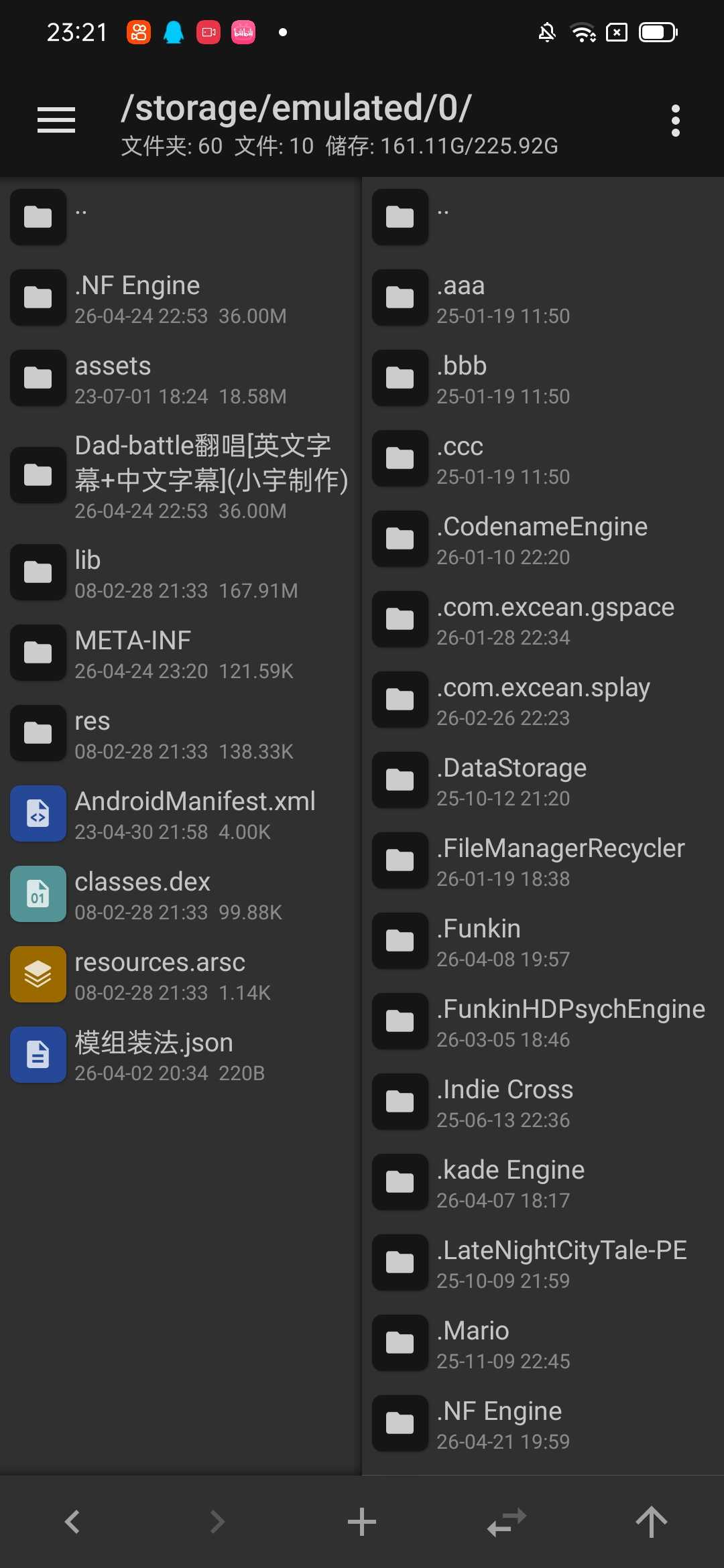Open the .FileManagerRecycler folder
Image resolution: width=724 pixels, height=1568 pixels.
point(542,861)
